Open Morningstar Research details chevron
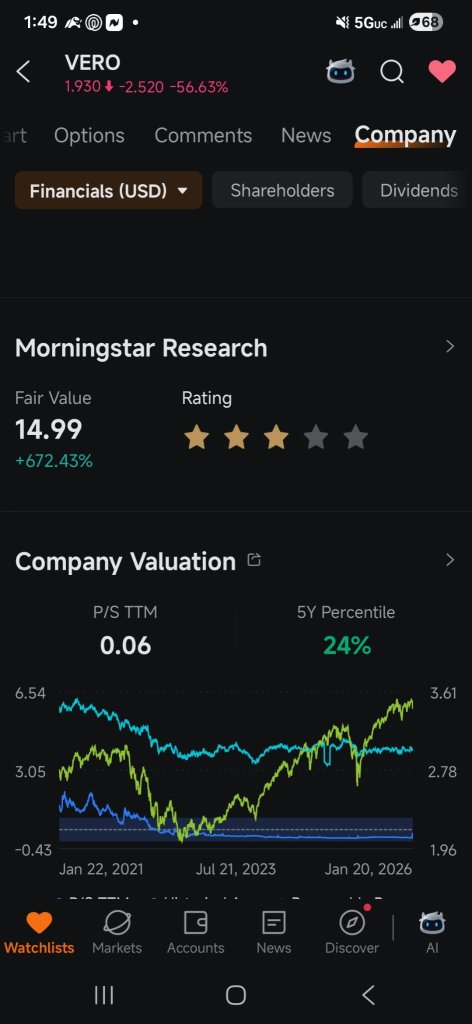This screenshot has height=1024, width=472. (x=450, y=347)
